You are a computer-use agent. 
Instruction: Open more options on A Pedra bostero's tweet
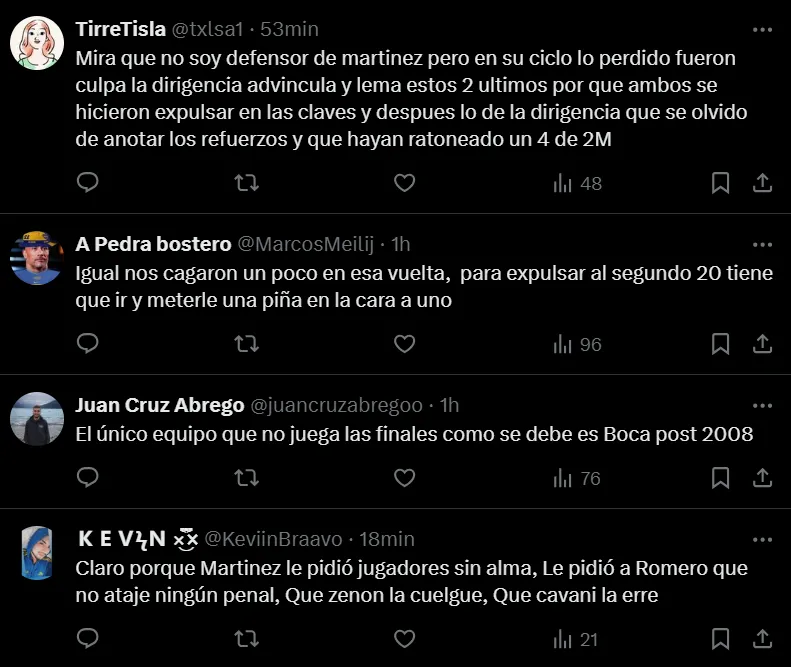pyautogui.click(x=761, y=243)
